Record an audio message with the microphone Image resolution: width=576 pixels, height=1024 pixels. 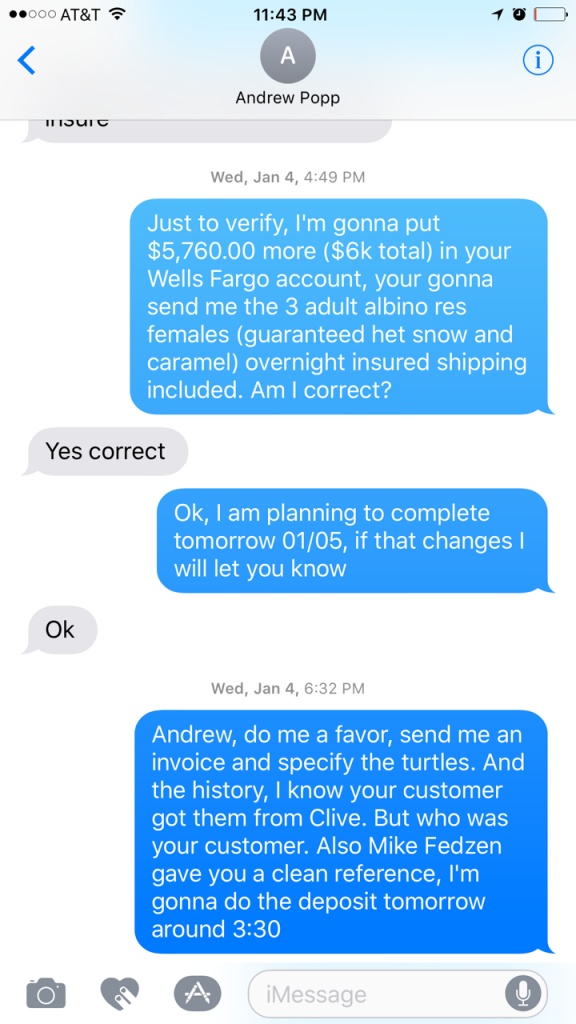pyautogui.click(x=522, y=994)
